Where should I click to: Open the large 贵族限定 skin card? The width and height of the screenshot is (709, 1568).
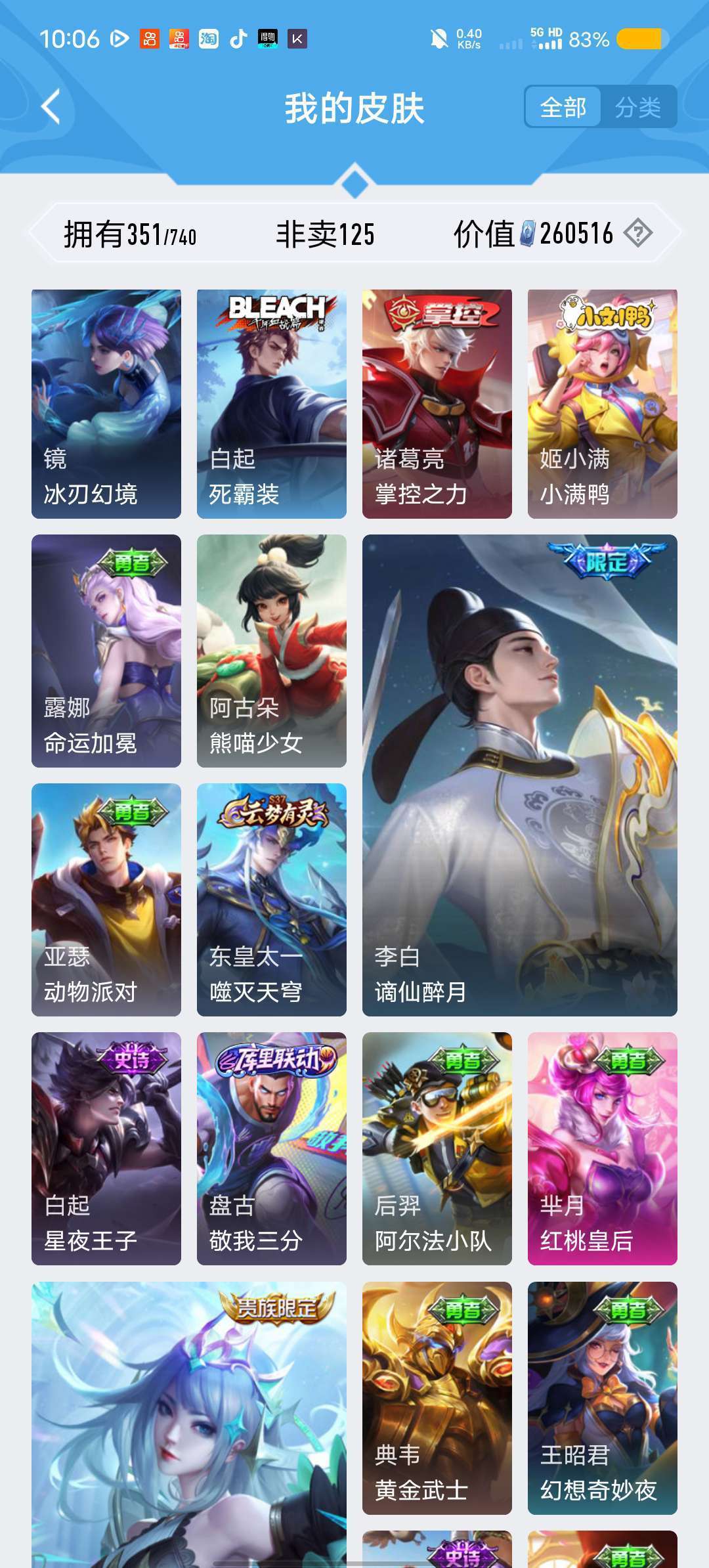(189, 1425)
